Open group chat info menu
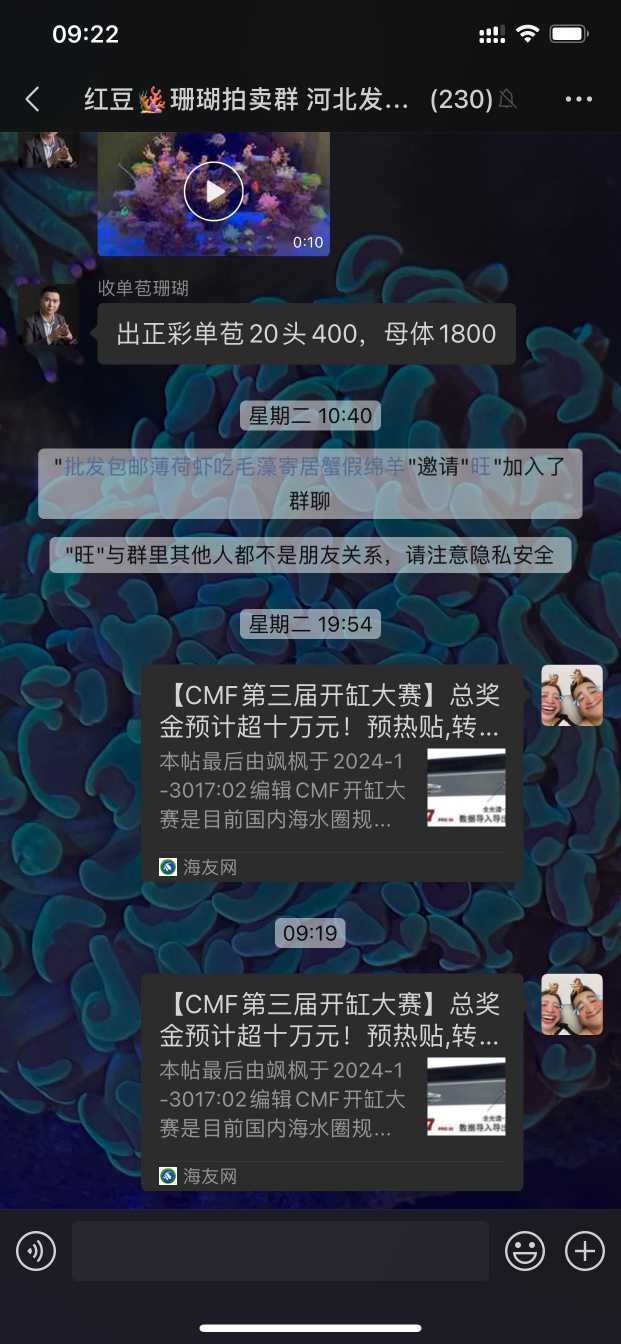The image size is (621, 1344). tap(579, 99)
